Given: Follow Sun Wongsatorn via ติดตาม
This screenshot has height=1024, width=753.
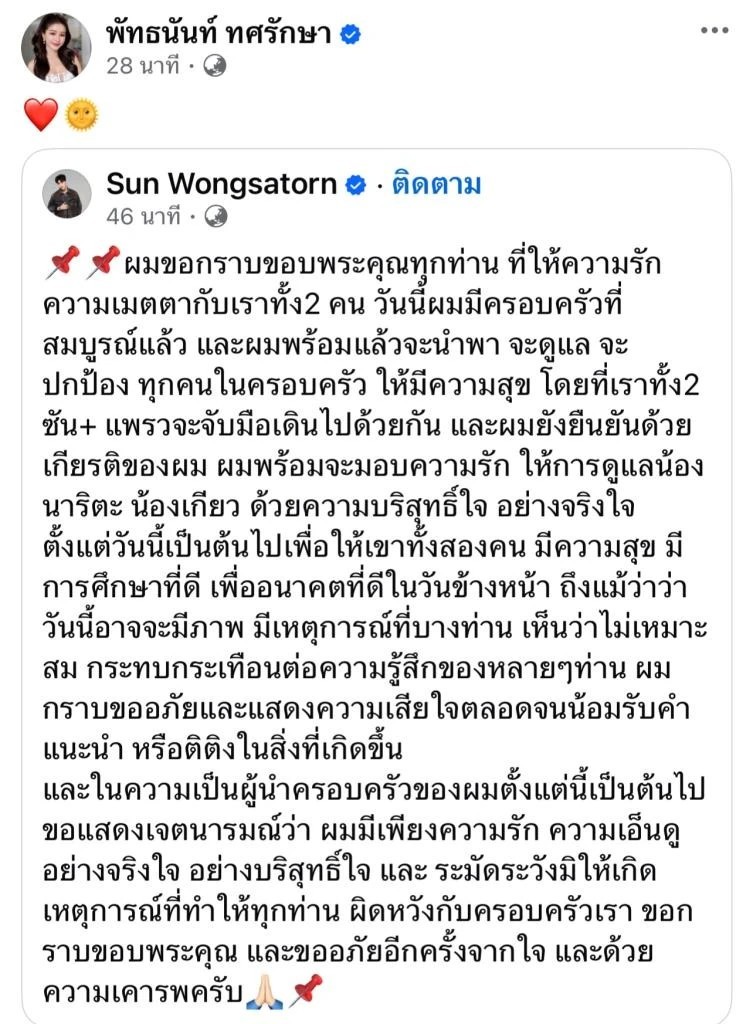Looking at the screenshot, I should point(438,184).
